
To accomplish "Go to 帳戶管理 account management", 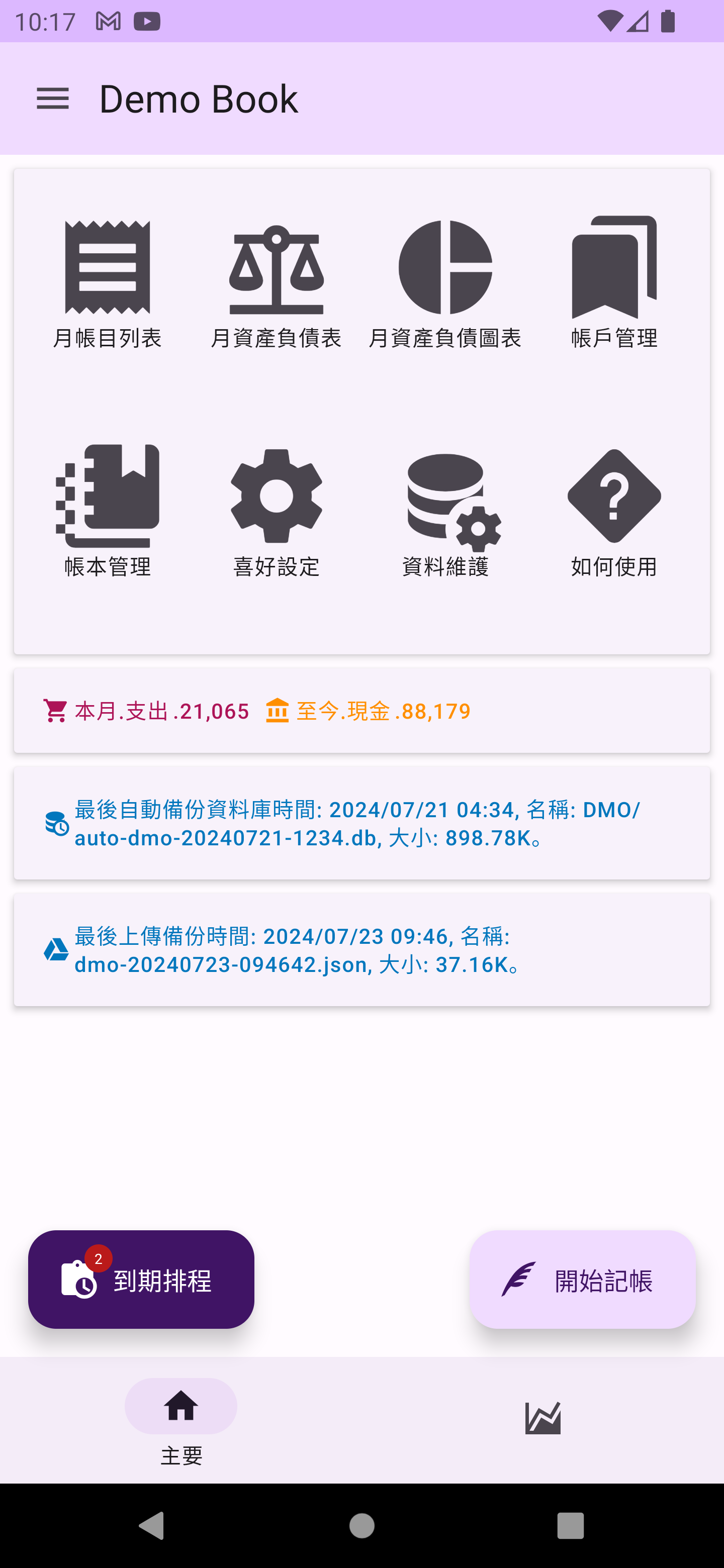I will [614, 283].
